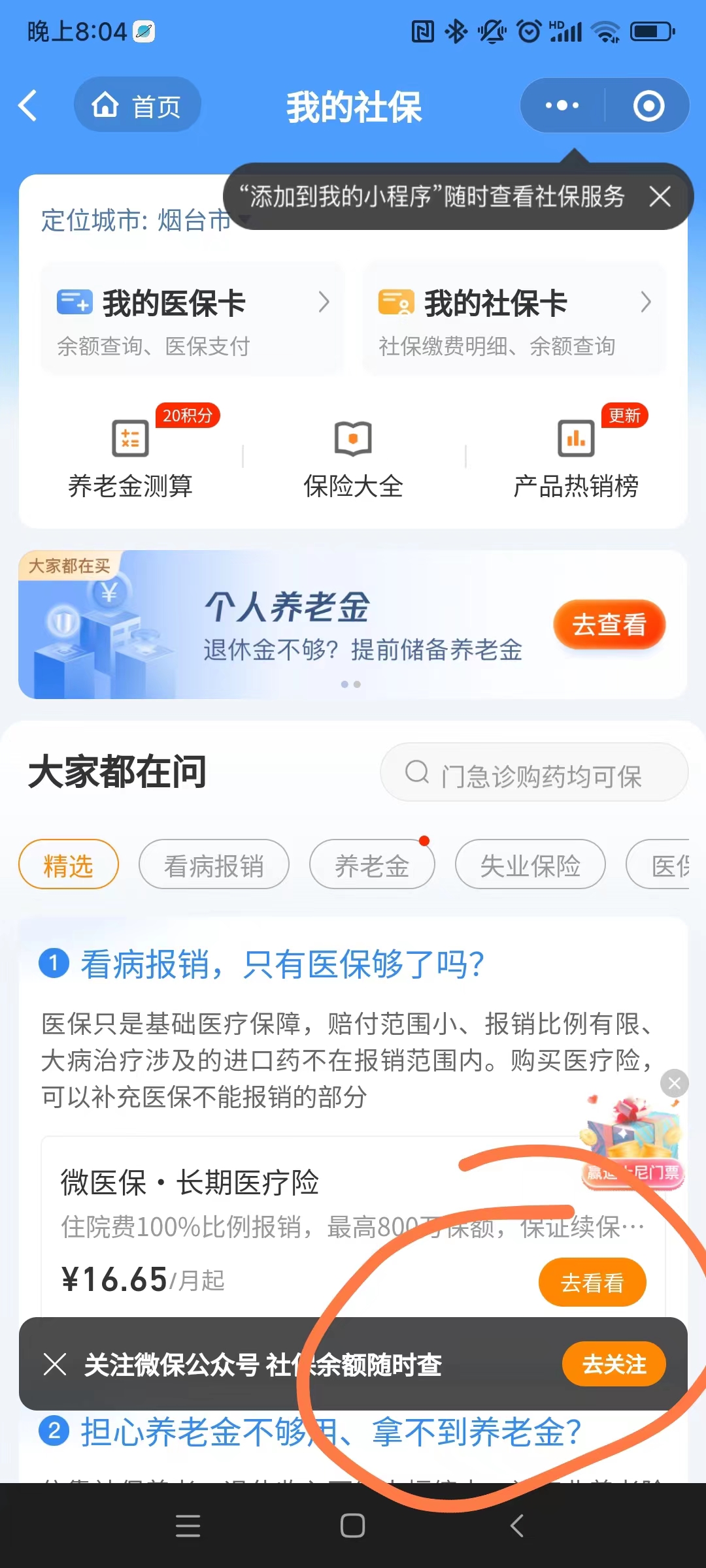The height and width of the screenshot is (1568, 706).
Task: Go back using the top-left arrow
Action: click(x=27, y=105)
